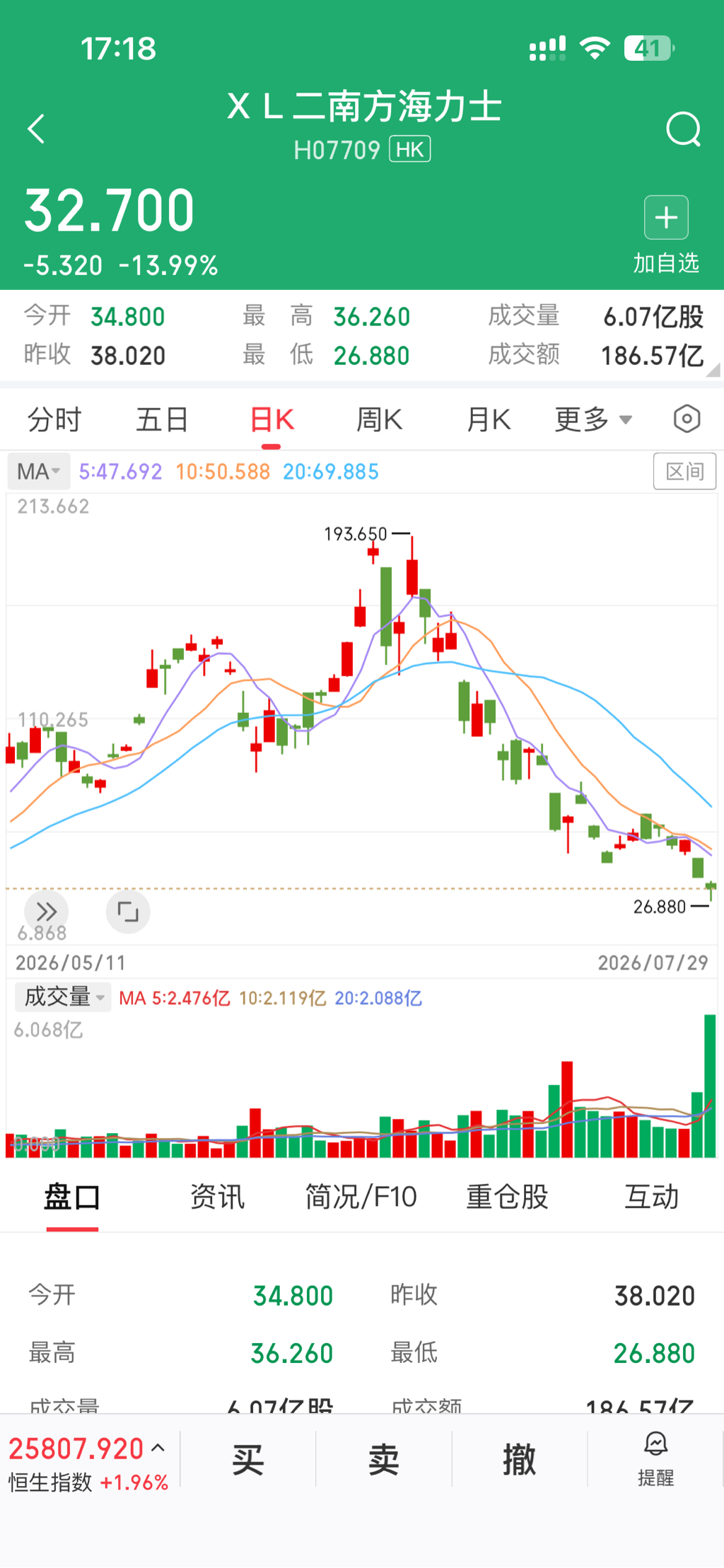The width and height of the screenshot is (724, 1568).
Task: Select the 月K chart tab
Action: pyautogui.click(x=489, y=419)
